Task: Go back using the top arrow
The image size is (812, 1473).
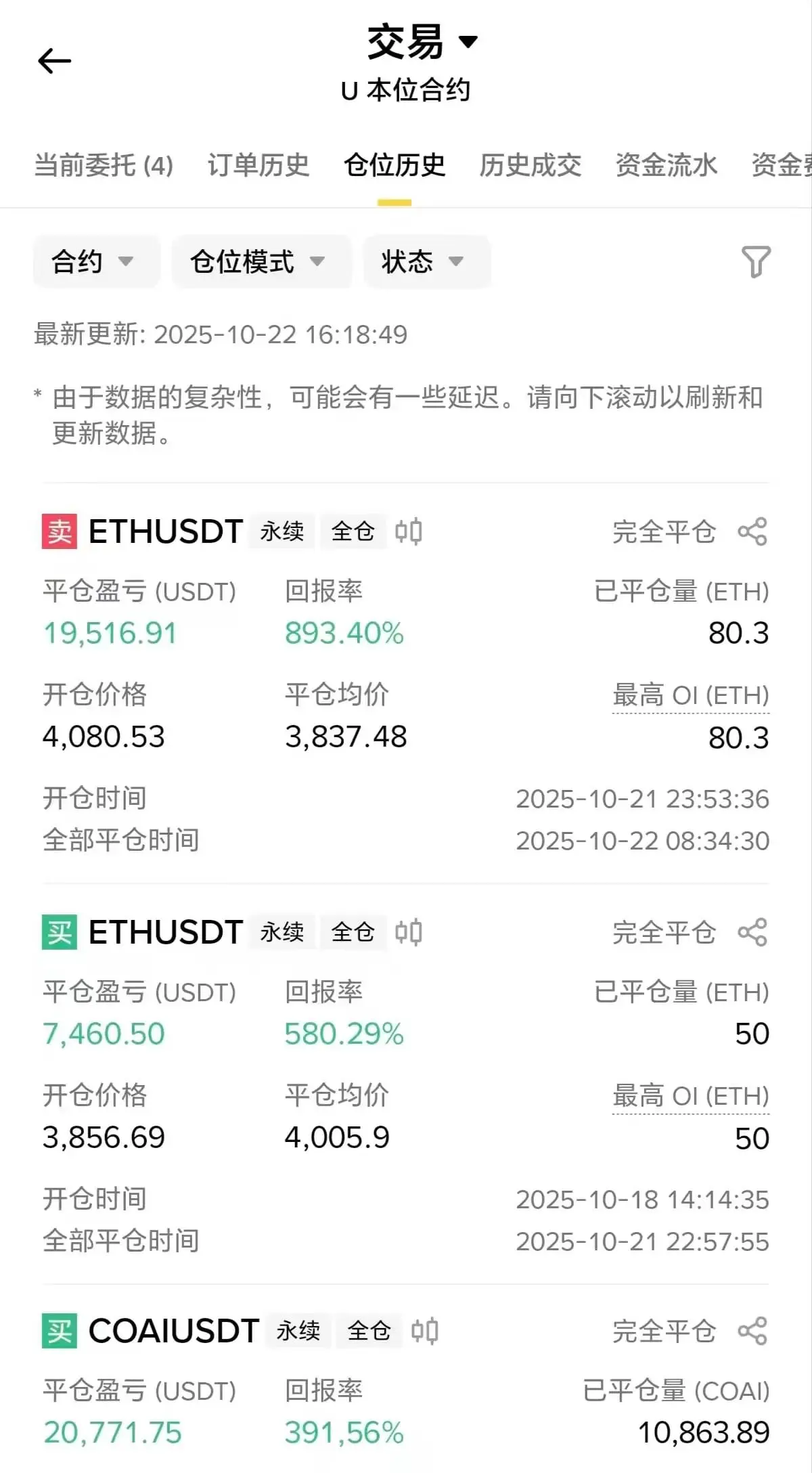Action: click(55, 62)
